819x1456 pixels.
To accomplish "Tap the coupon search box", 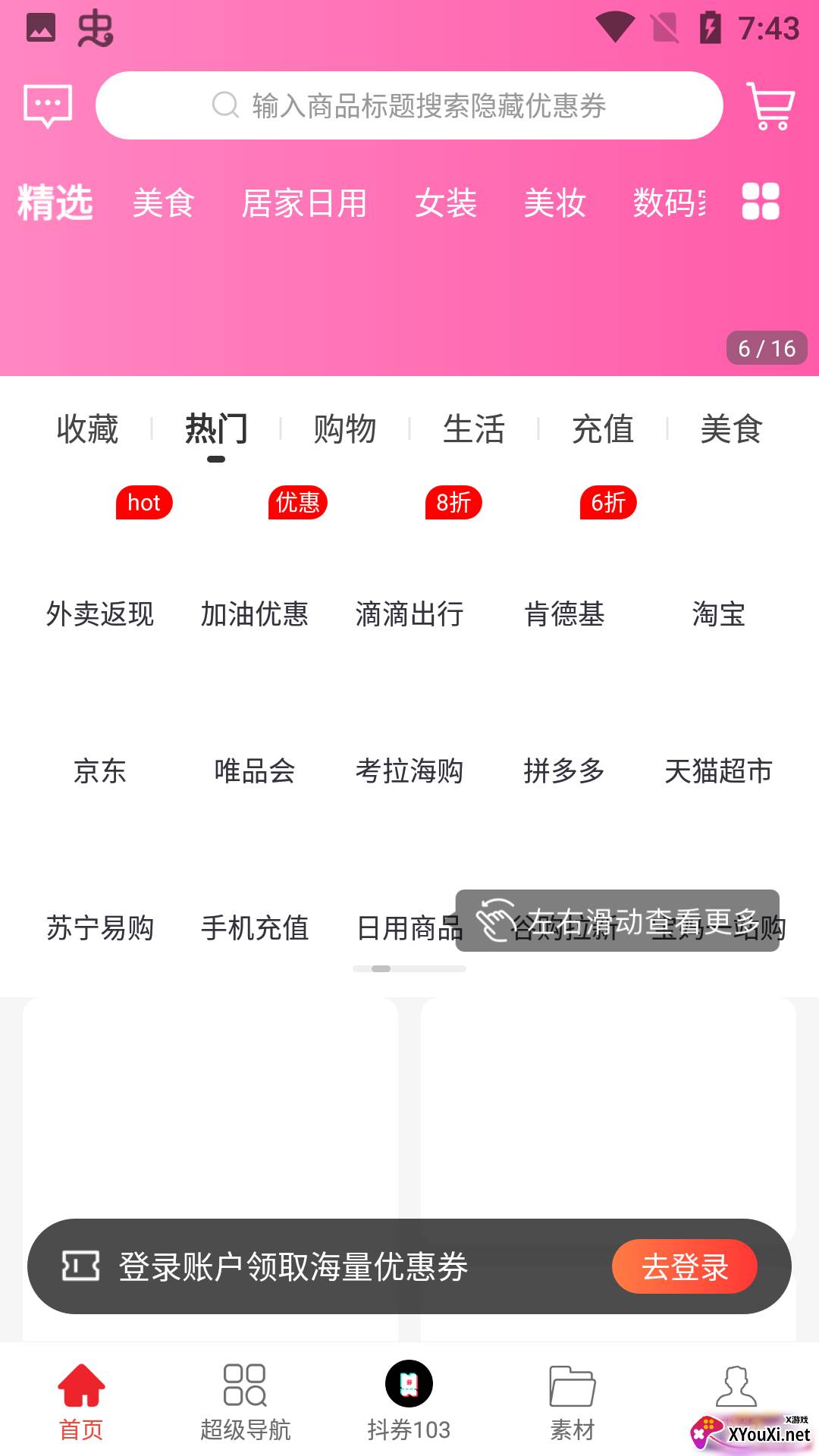I will (x=409, y=105).
